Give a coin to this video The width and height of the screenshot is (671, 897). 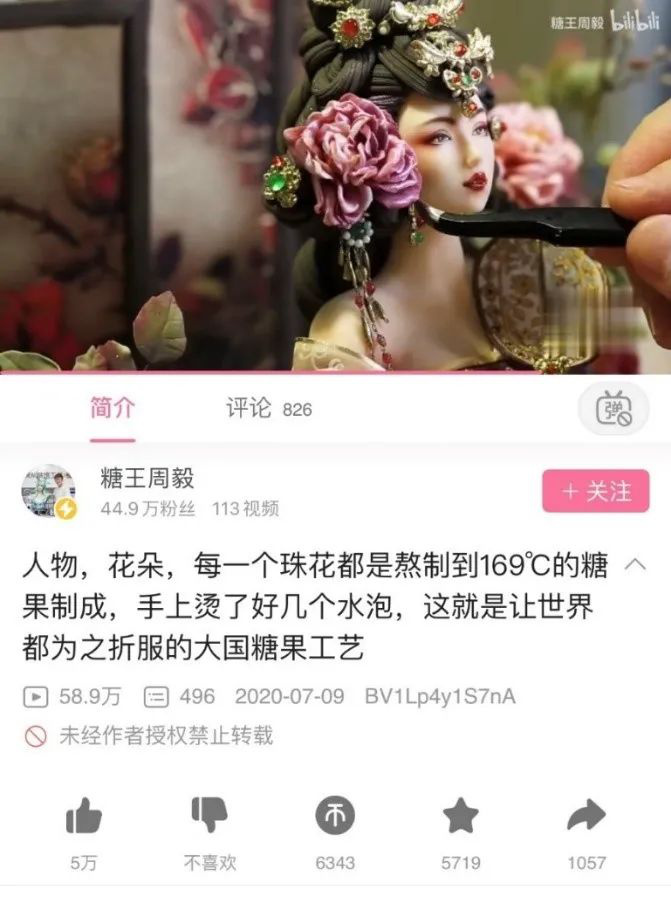(x=335, y=817)
